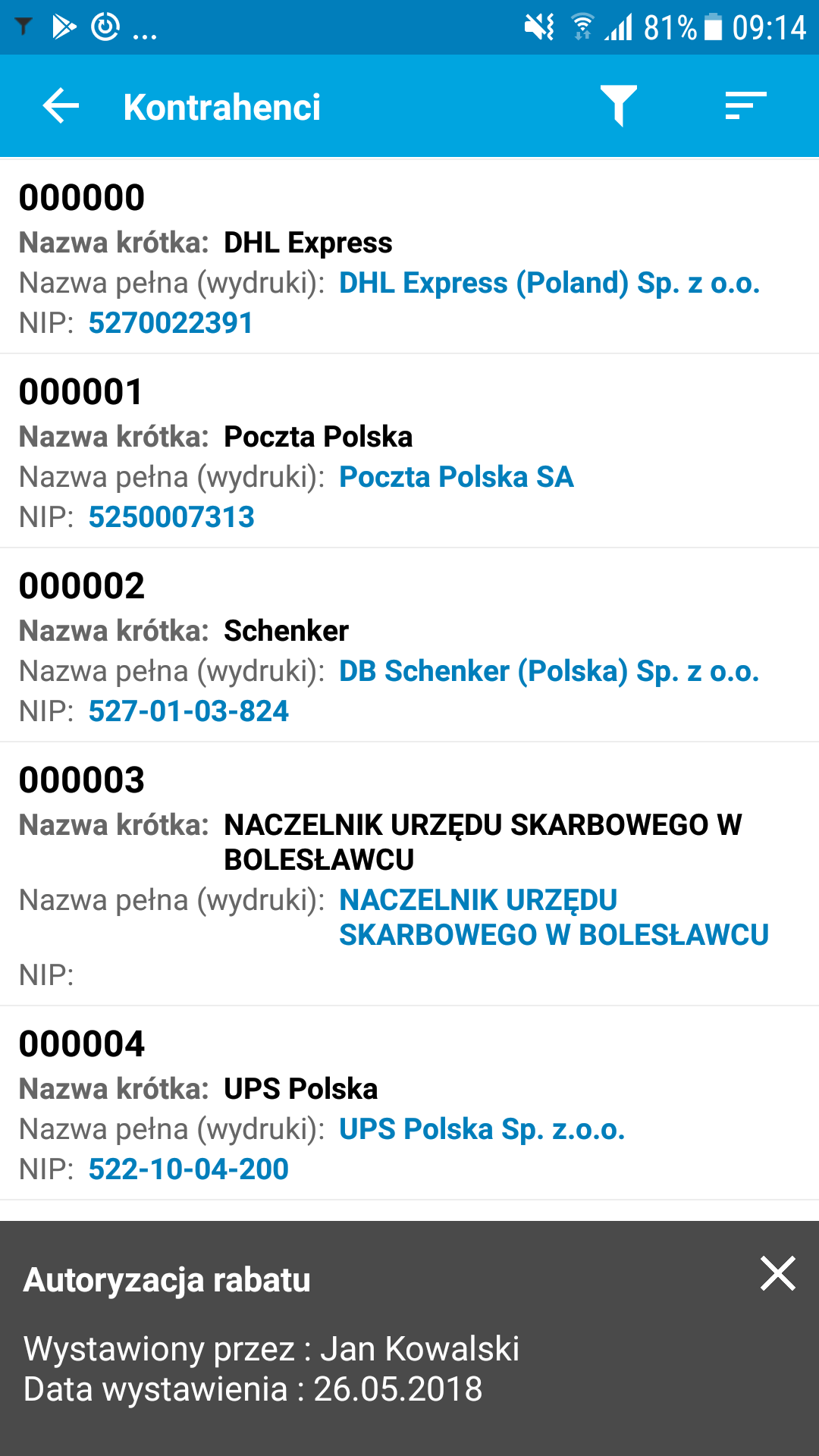The image size is (819, 1456).
Task: Open the filter options for Kontrahenci
Action: (618, 106)
